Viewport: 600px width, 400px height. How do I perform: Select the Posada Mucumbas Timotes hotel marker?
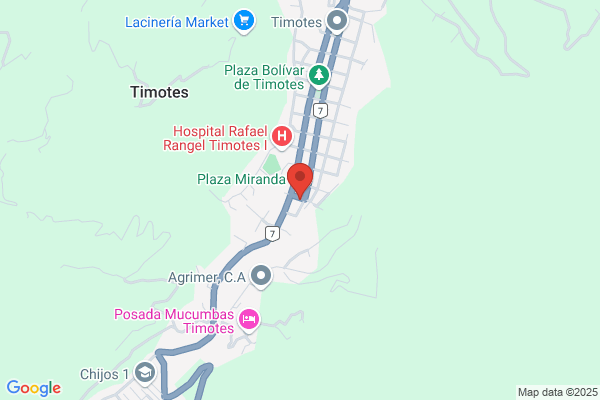click(x=249, y=321)
